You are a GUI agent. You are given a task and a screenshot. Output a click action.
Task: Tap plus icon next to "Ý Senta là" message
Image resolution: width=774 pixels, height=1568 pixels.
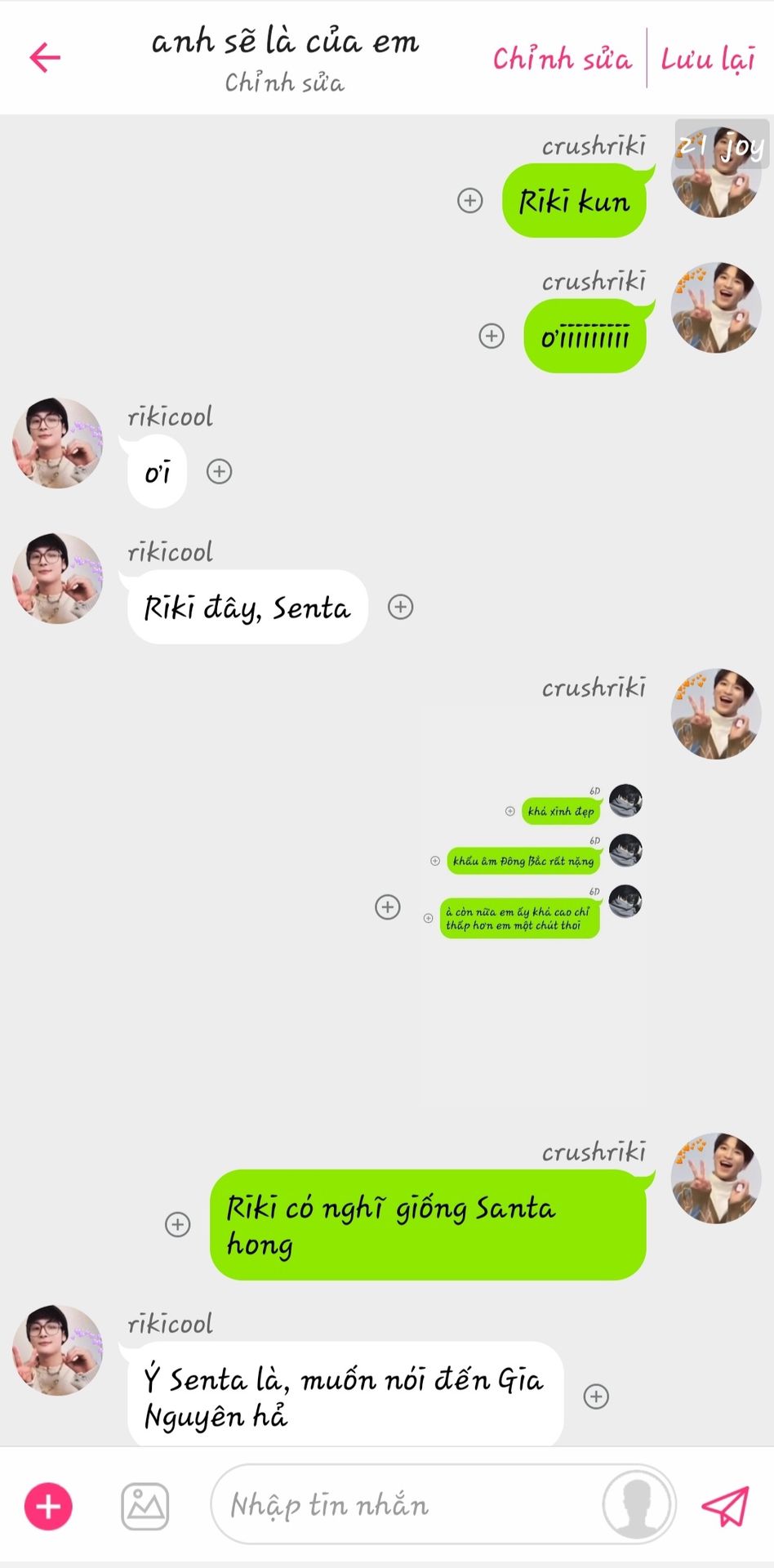596,1396
